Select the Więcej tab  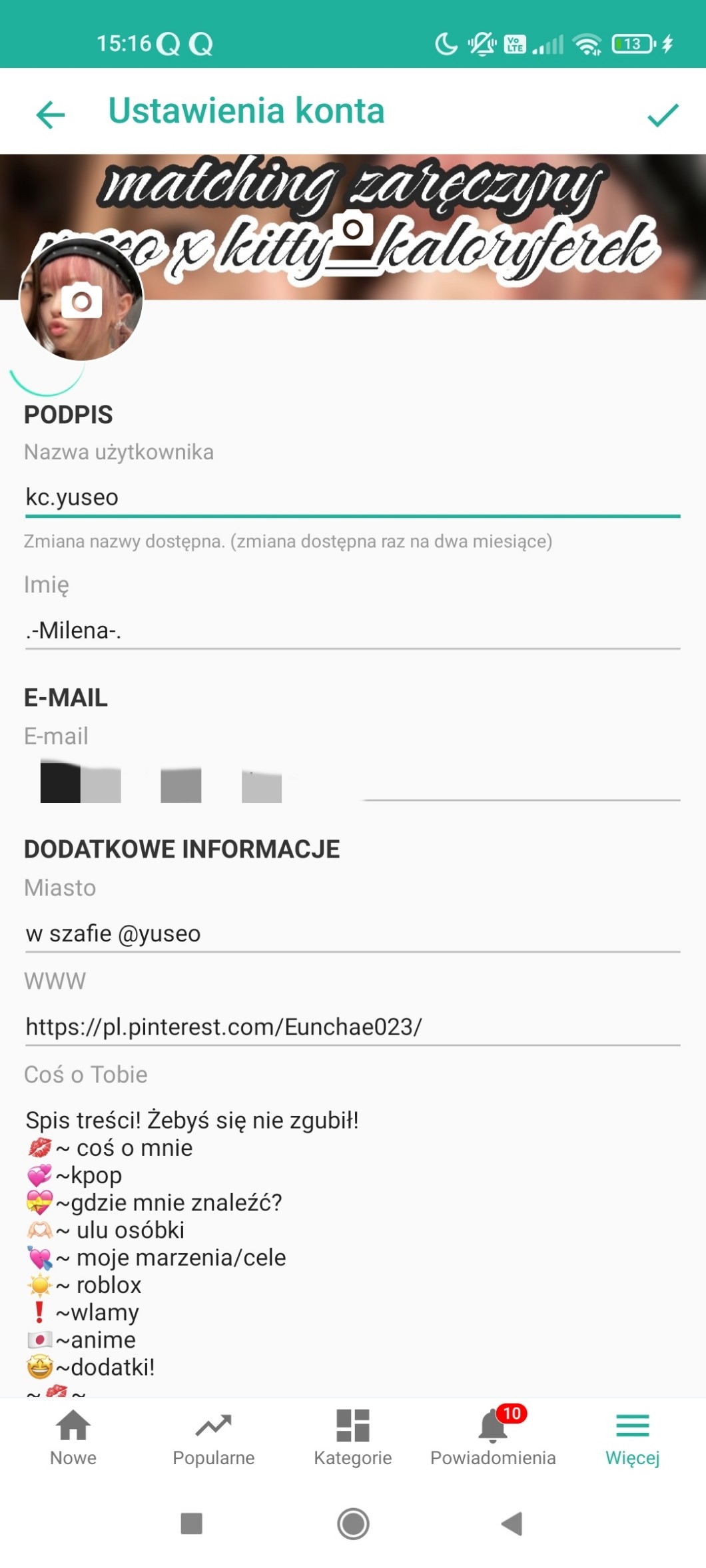[x=632, y=1438]
